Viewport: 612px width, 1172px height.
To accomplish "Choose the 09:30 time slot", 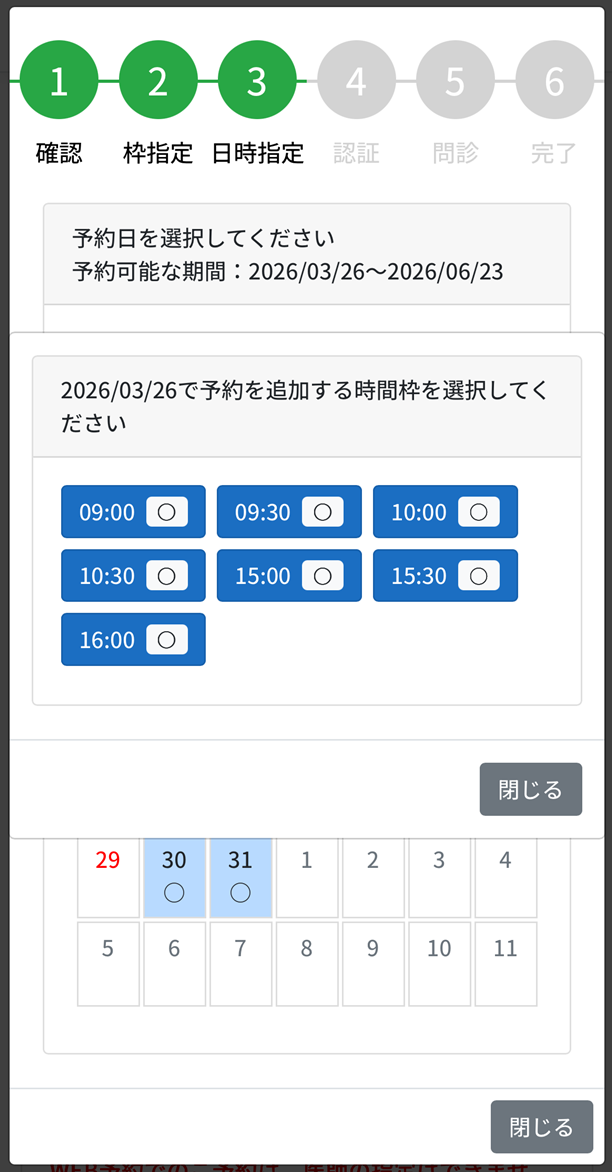I will [x=289, y=512].
